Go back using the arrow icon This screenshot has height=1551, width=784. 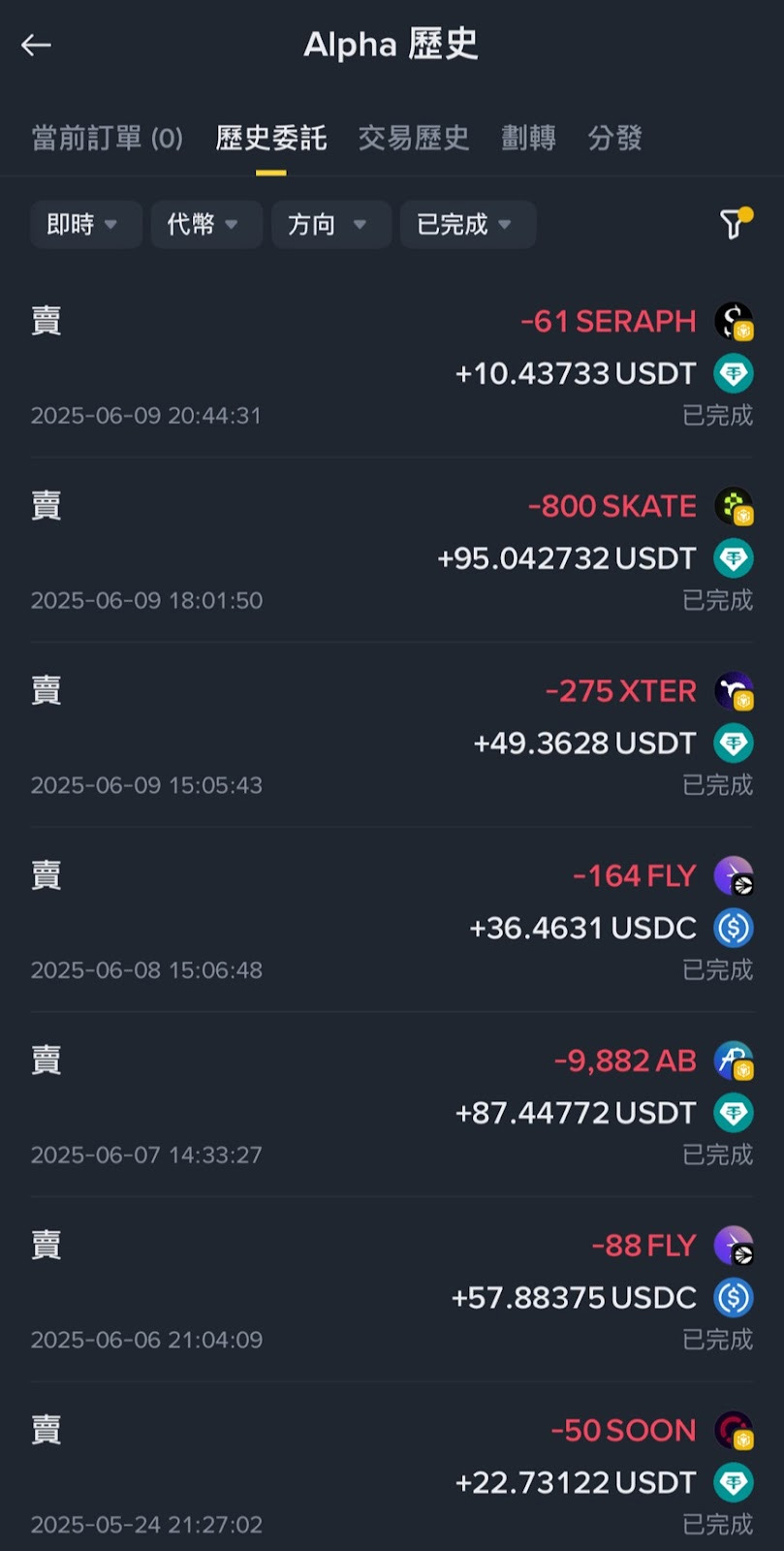tap(36, 45)
